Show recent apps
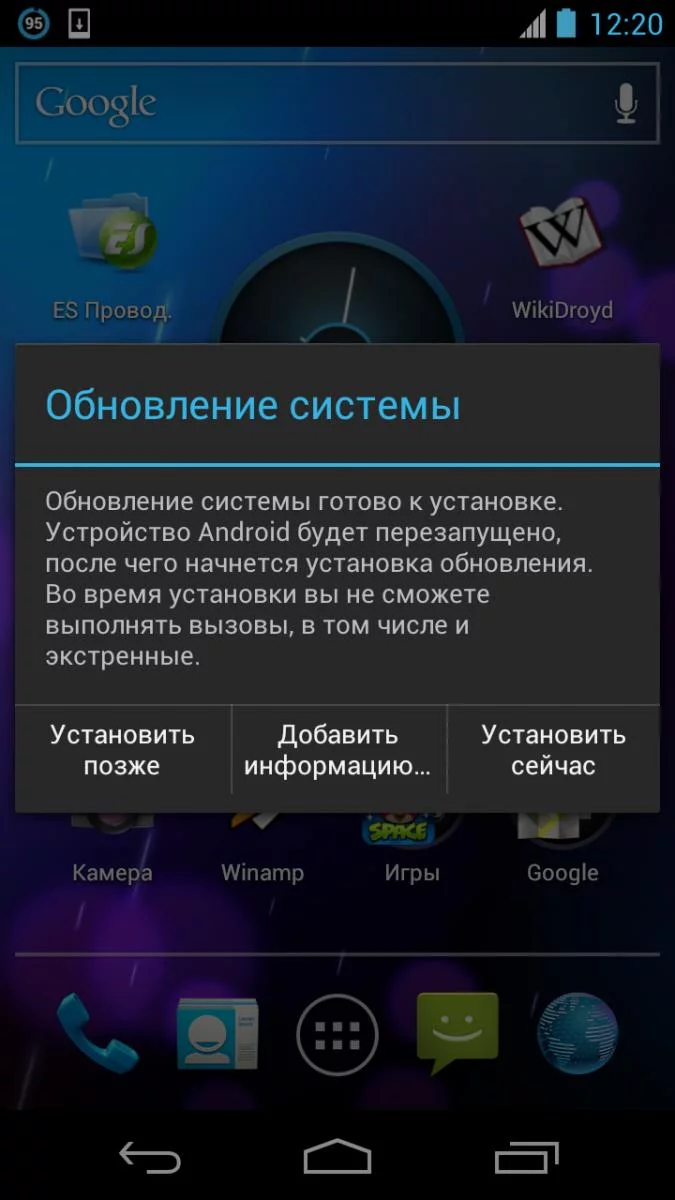675x1200 pixels. click(526, 1157)
